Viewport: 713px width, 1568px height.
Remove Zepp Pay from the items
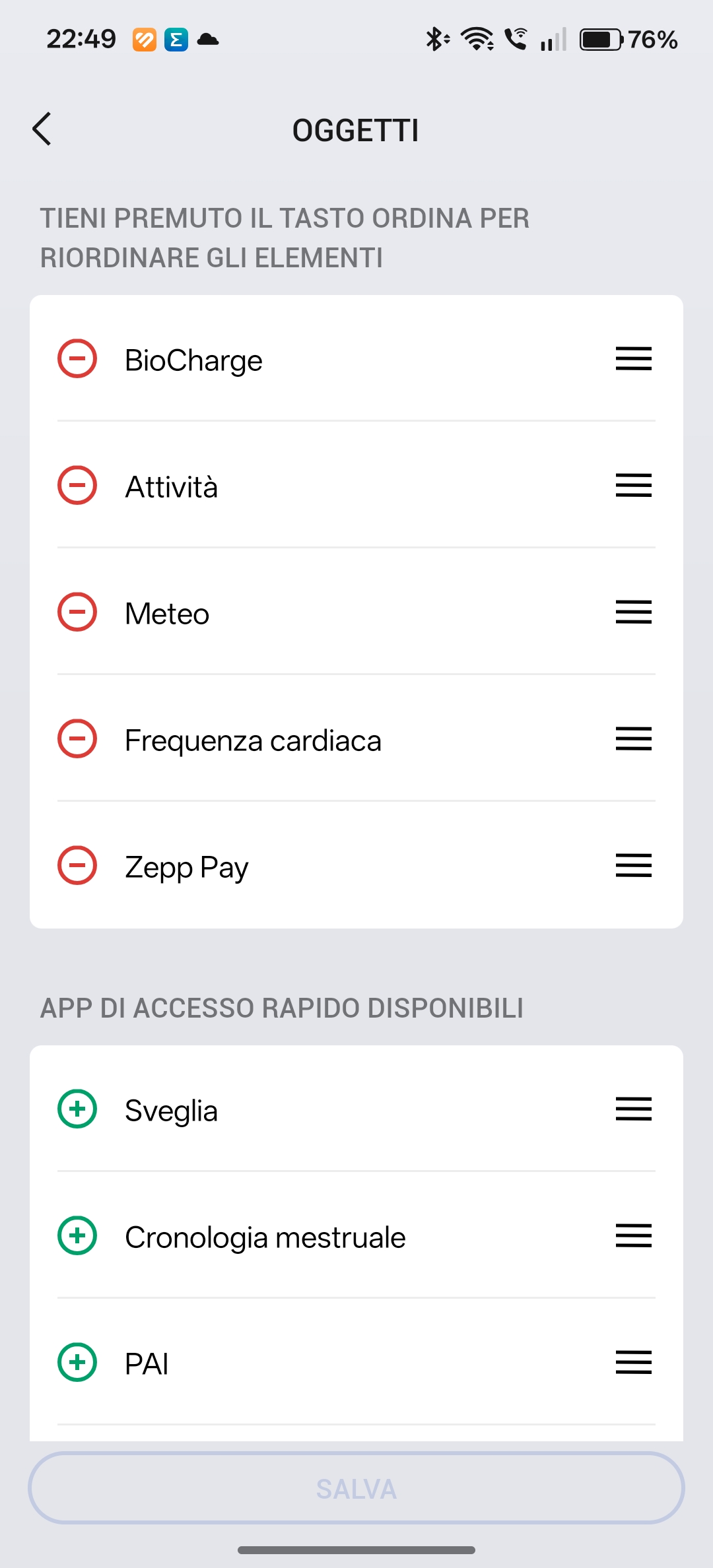(x=77, y=866)
